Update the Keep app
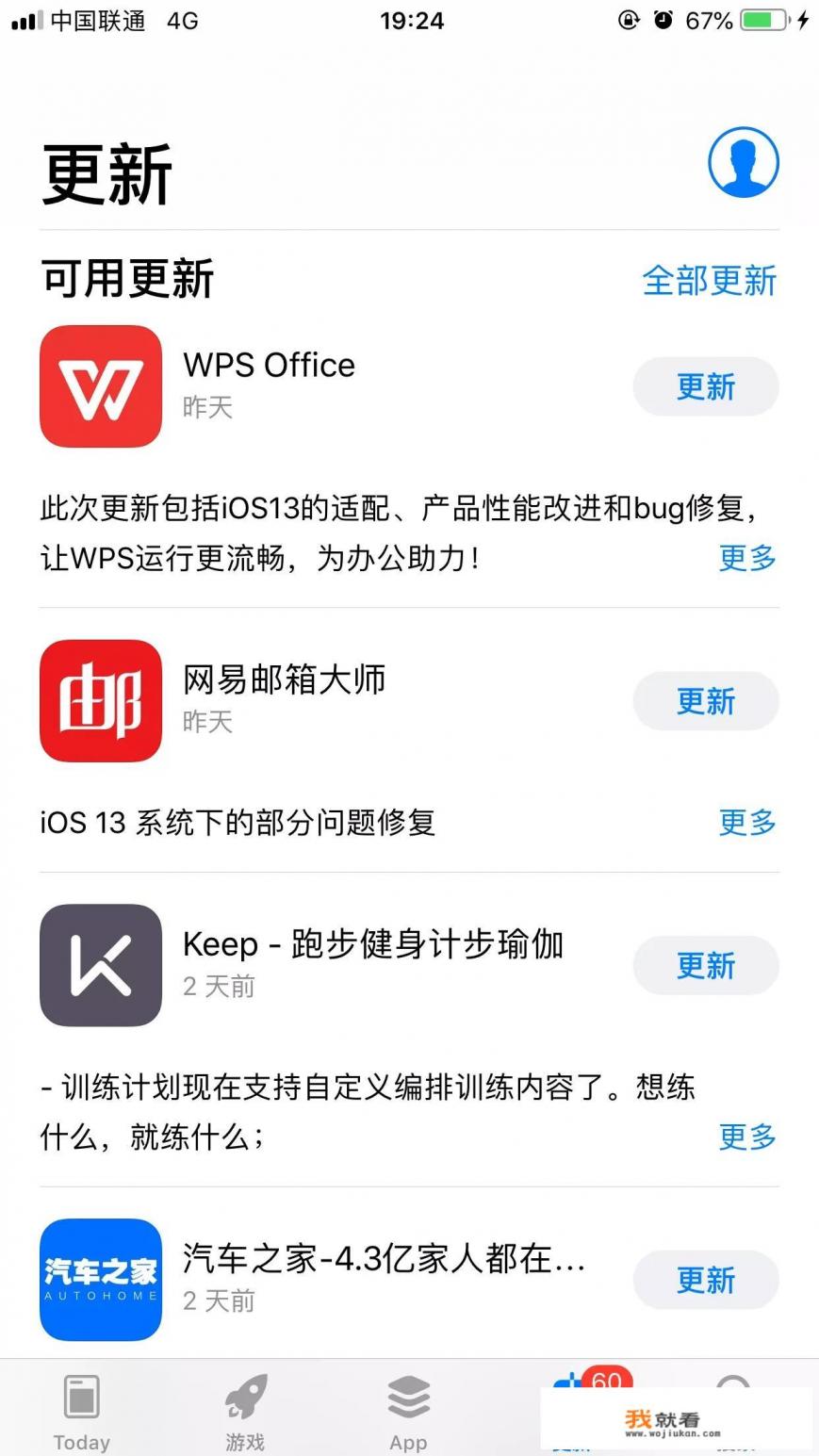The width and height of the screenshot is (819, 1456). [x=705, y=965]
